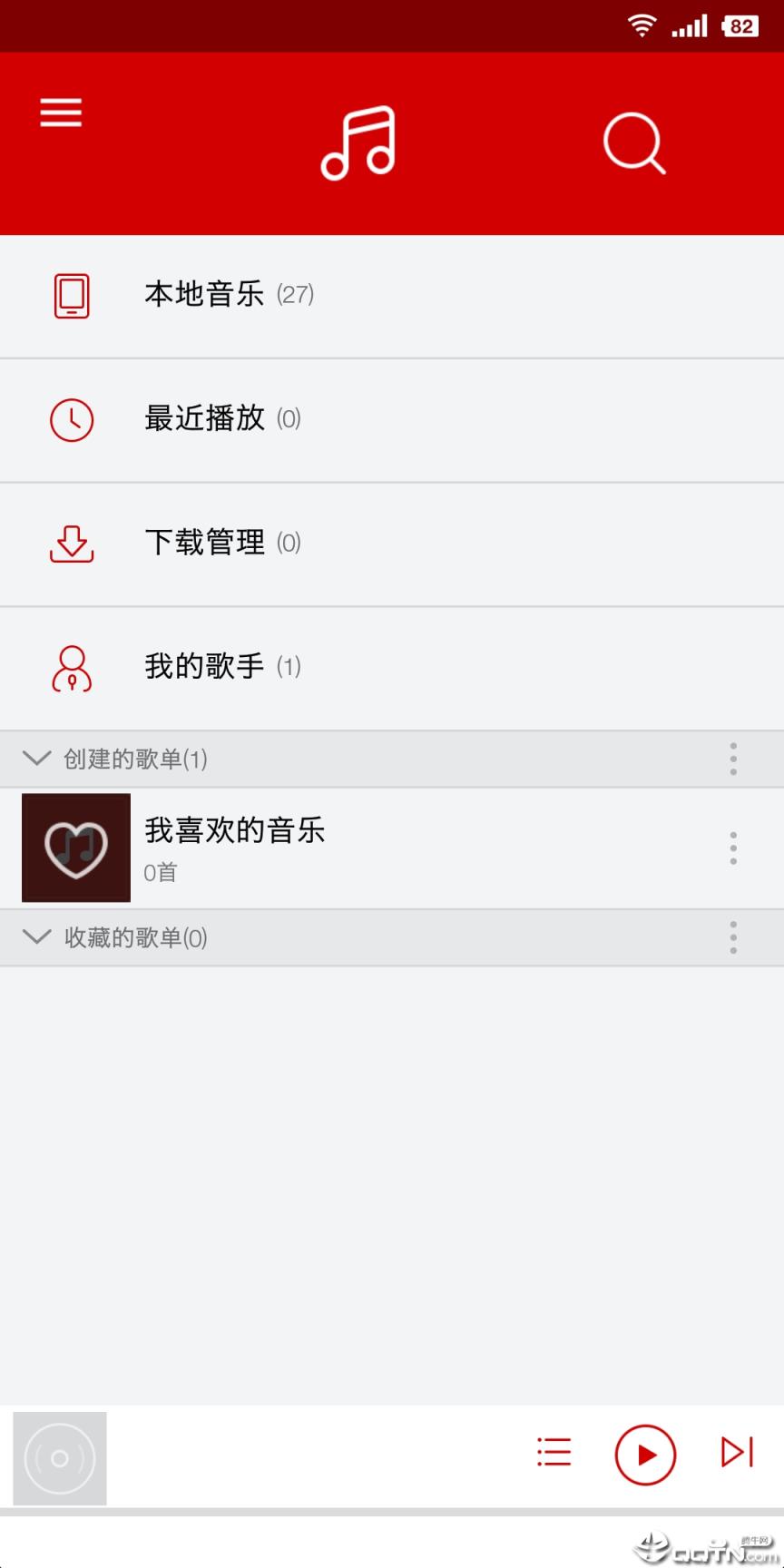Collapse the 创建的歌单 section
The height and width of the screenshot is (1568, 784).
(36, 758)
